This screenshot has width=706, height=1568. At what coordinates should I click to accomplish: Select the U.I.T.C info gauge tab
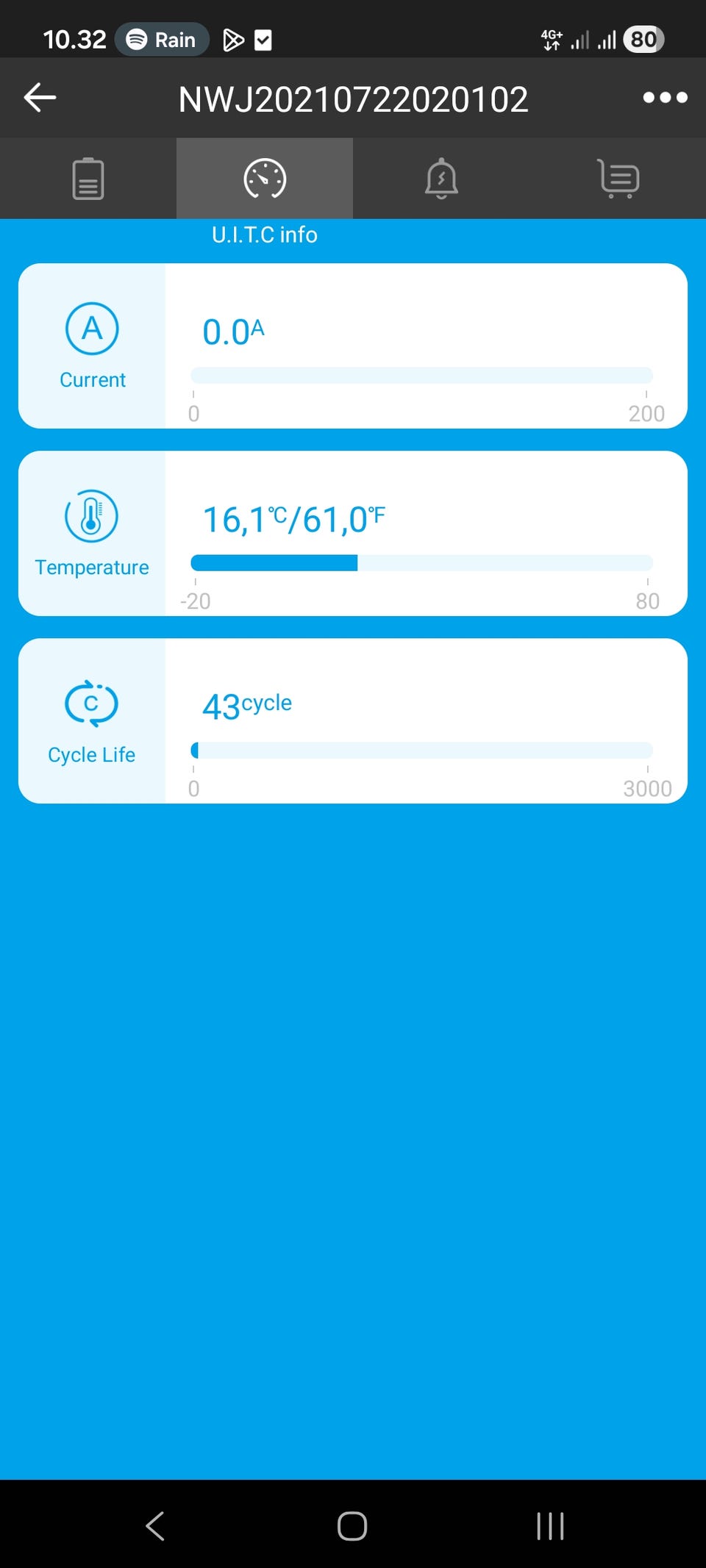pyautogui.click(x=265, y=179)
